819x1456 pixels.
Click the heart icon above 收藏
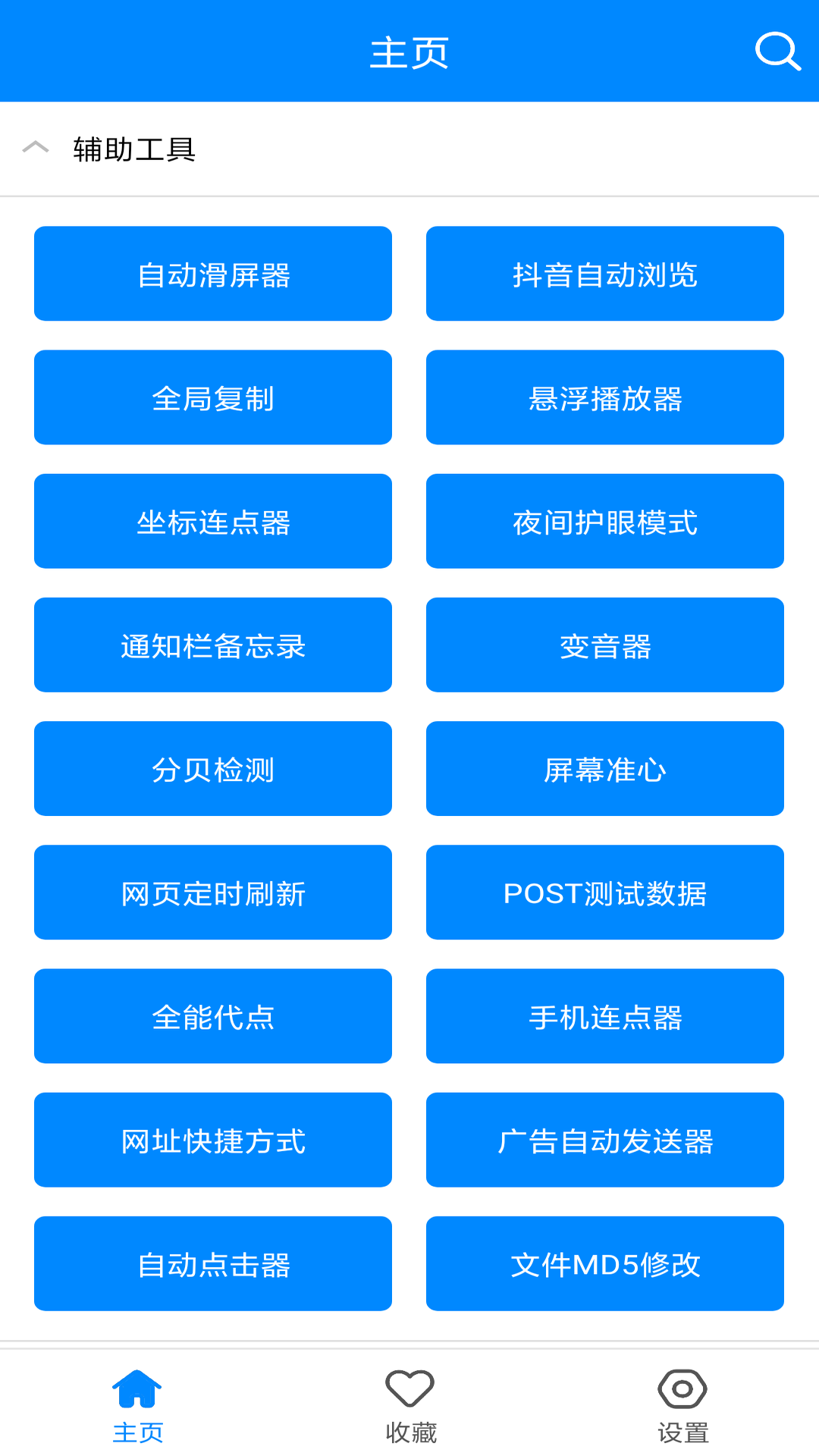coord(409,1390)
